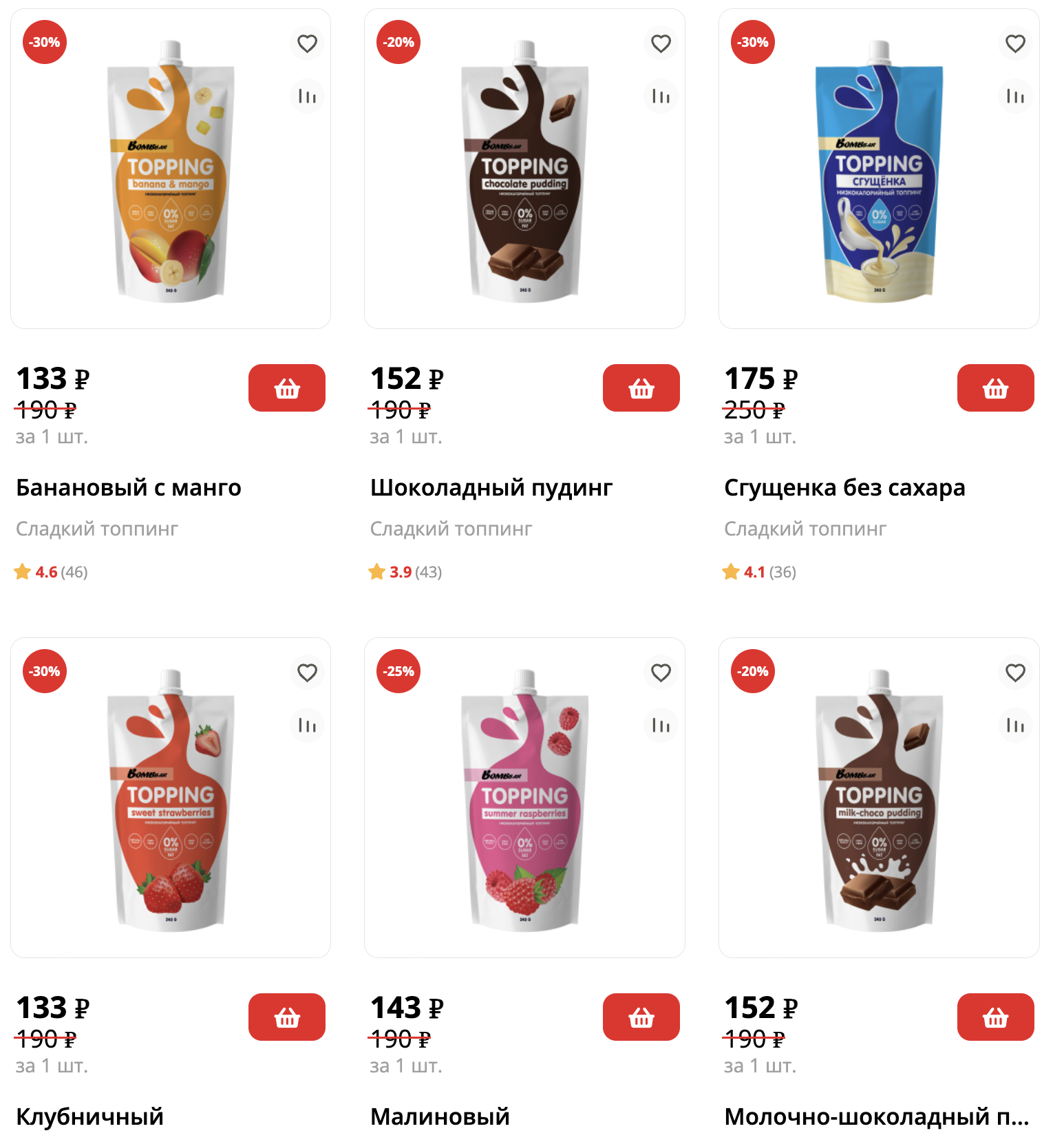Put Шоколадный пудинг in the cart
Image resolution: width=1064 pixels, height=1133 pixels.
click(641, 388)
